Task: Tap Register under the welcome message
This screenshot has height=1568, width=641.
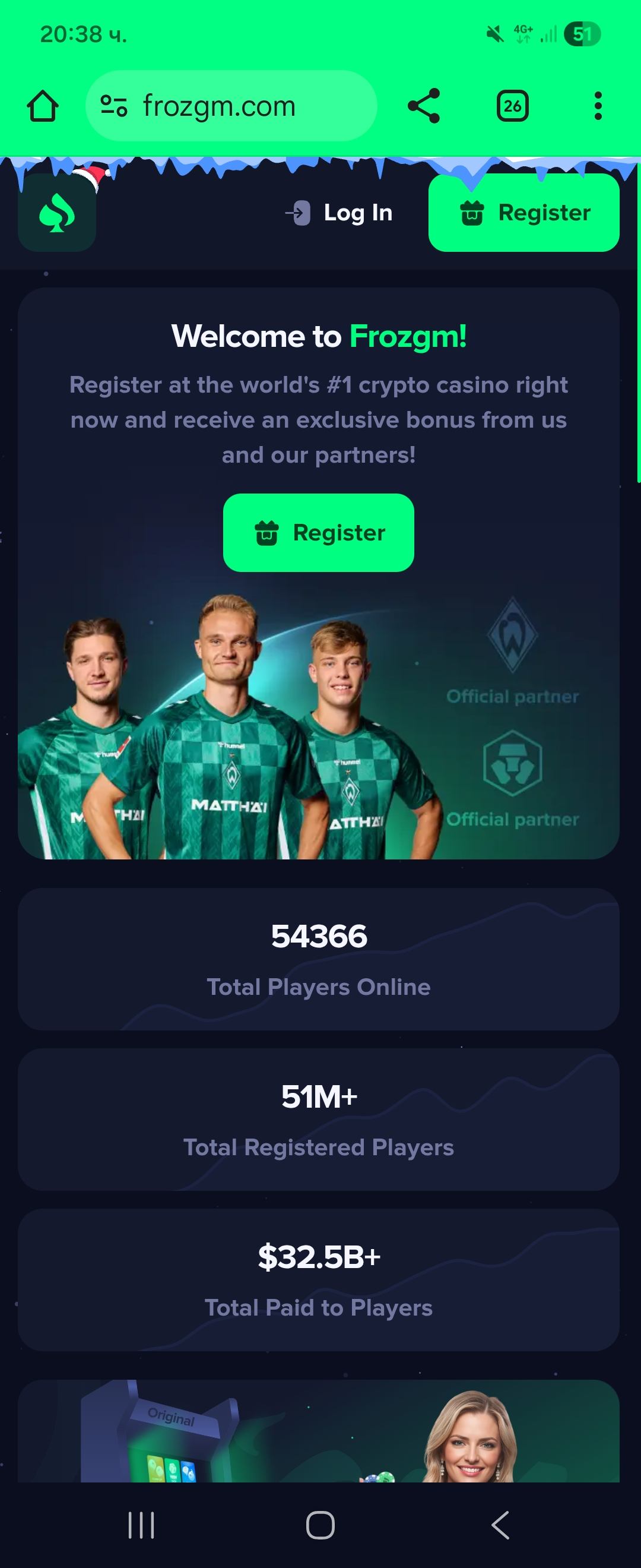Action: (x=319, y=533)
